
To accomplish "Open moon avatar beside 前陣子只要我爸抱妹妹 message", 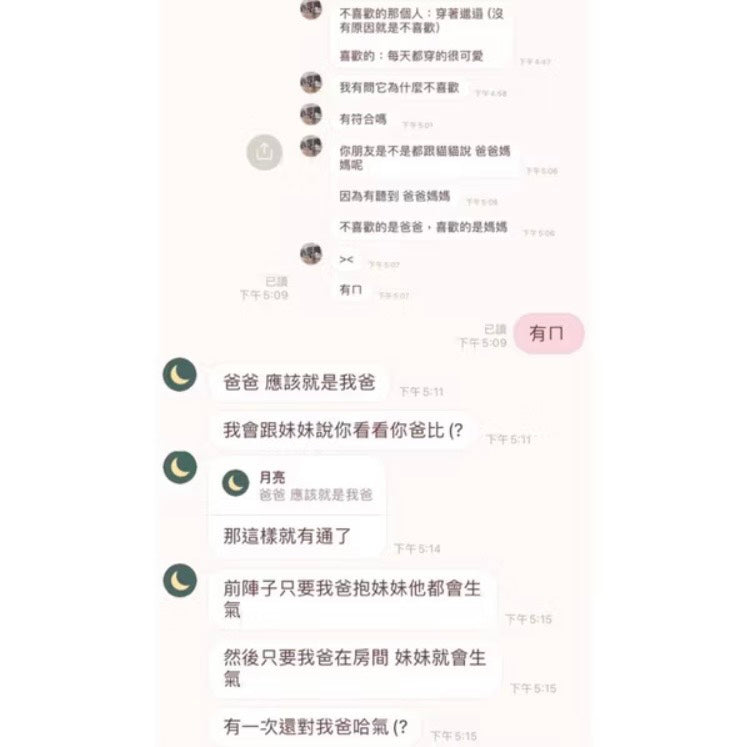I will click(x=180, y=581).
